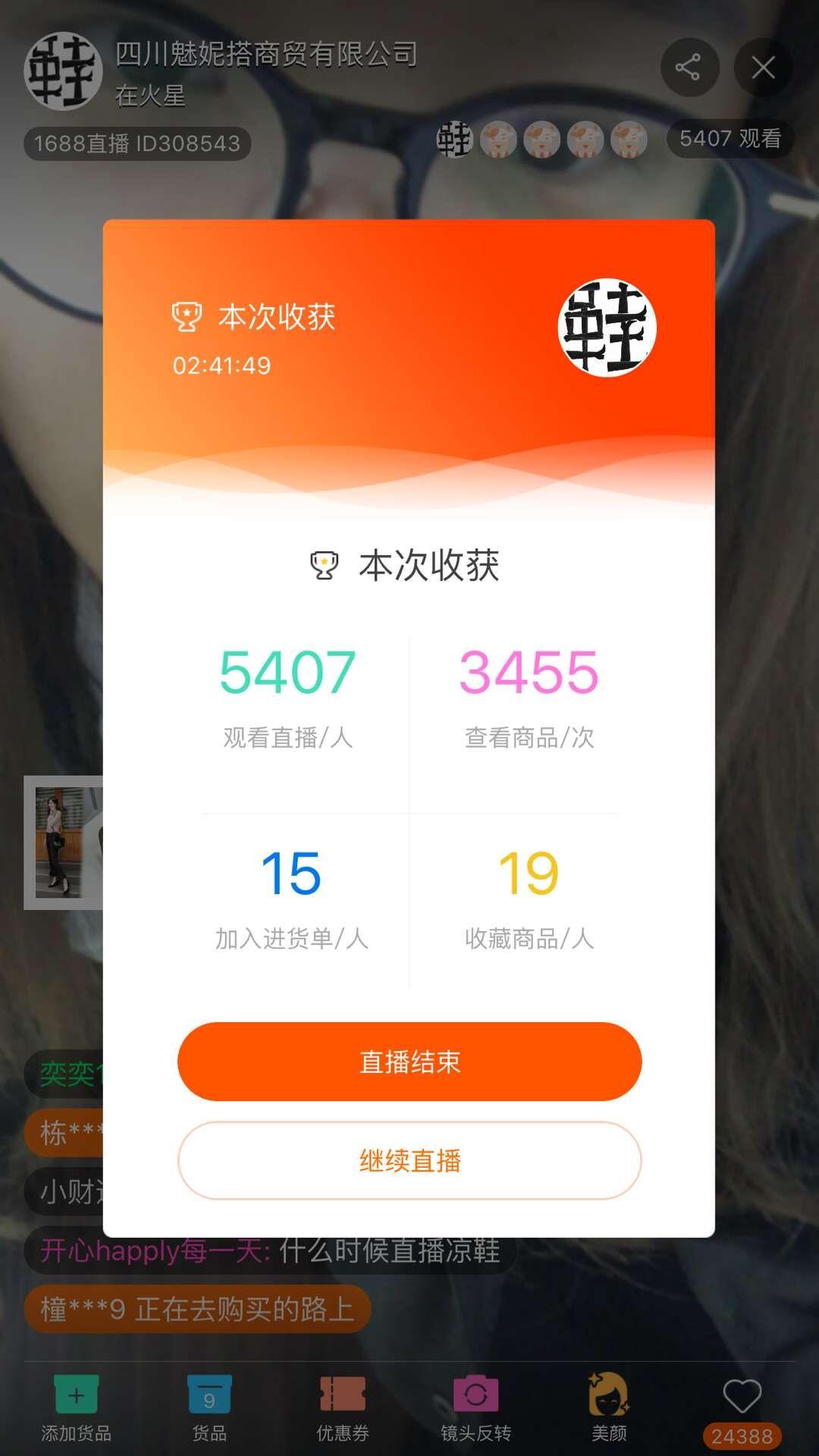View the 5407 观看 viewer list
Screen dimensions: 819x1456
pyautogui.click(x=730, y=139)
